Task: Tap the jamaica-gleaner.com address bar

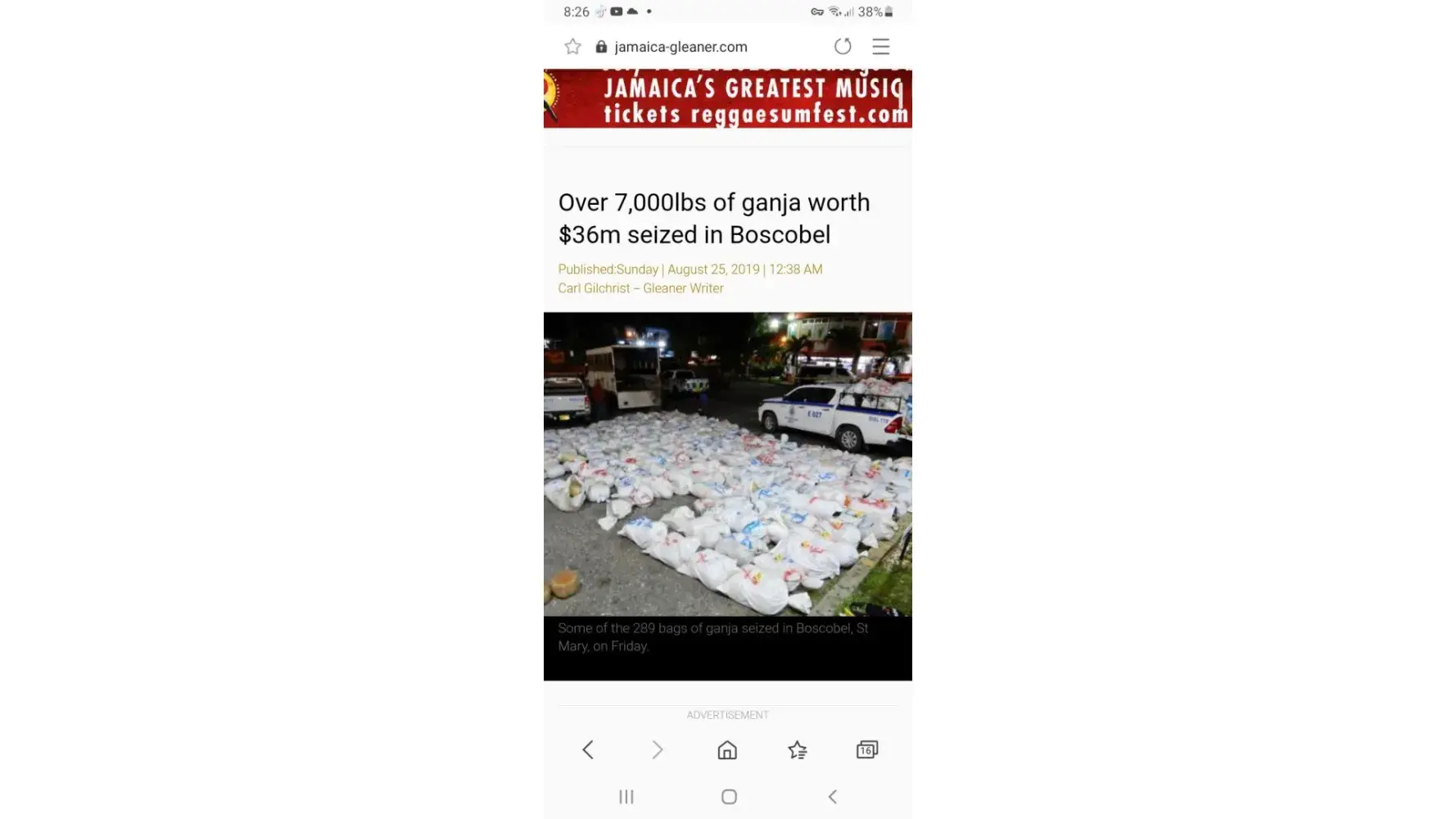Action: click(681, 47)
